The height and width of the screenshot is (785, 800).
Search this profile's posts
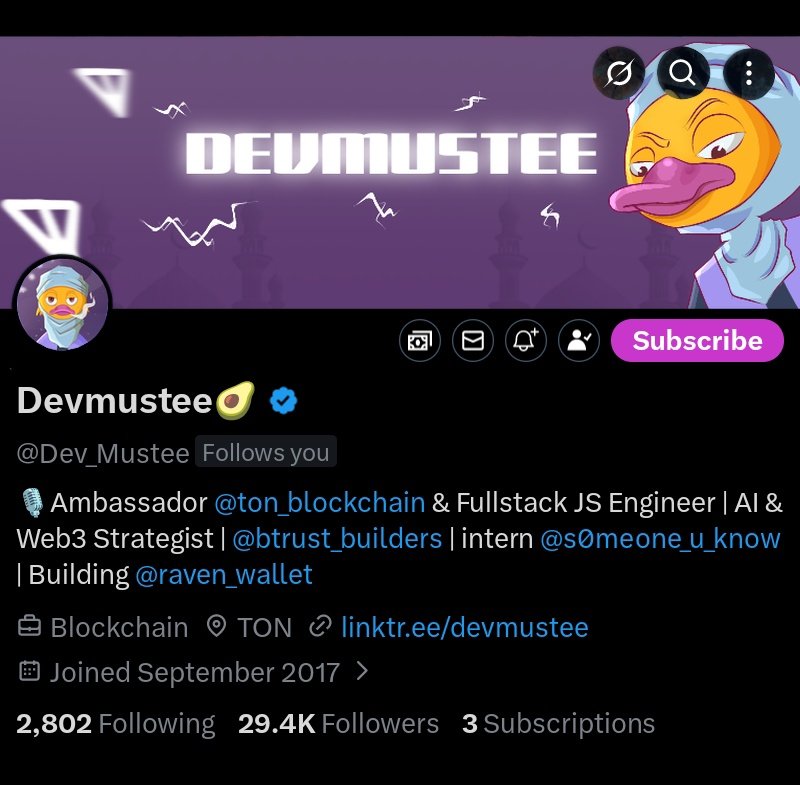[683, 73]
